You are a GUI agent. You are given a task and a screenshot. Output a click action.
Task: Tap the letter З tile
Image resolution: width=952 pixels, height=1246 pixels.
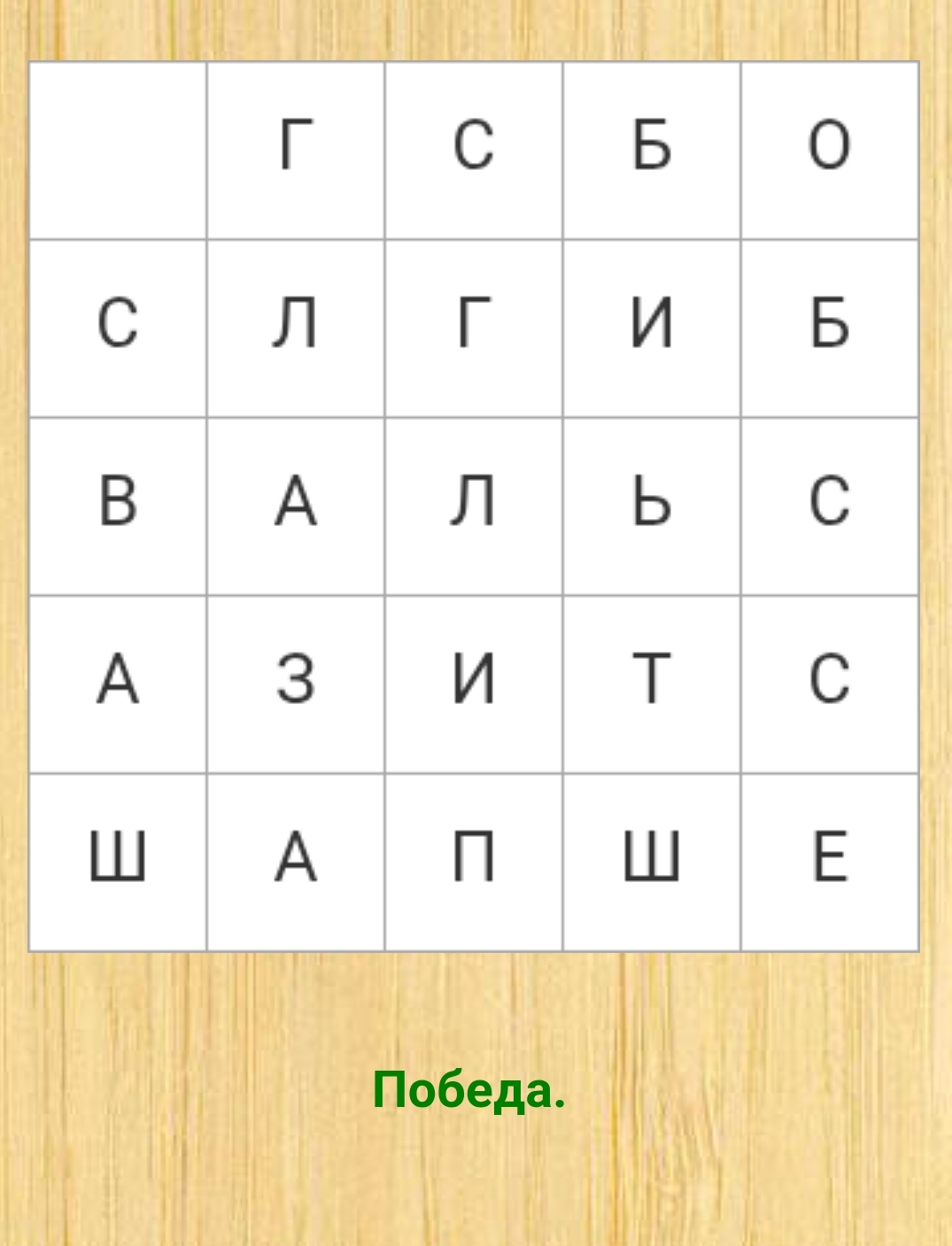point(296,685)
